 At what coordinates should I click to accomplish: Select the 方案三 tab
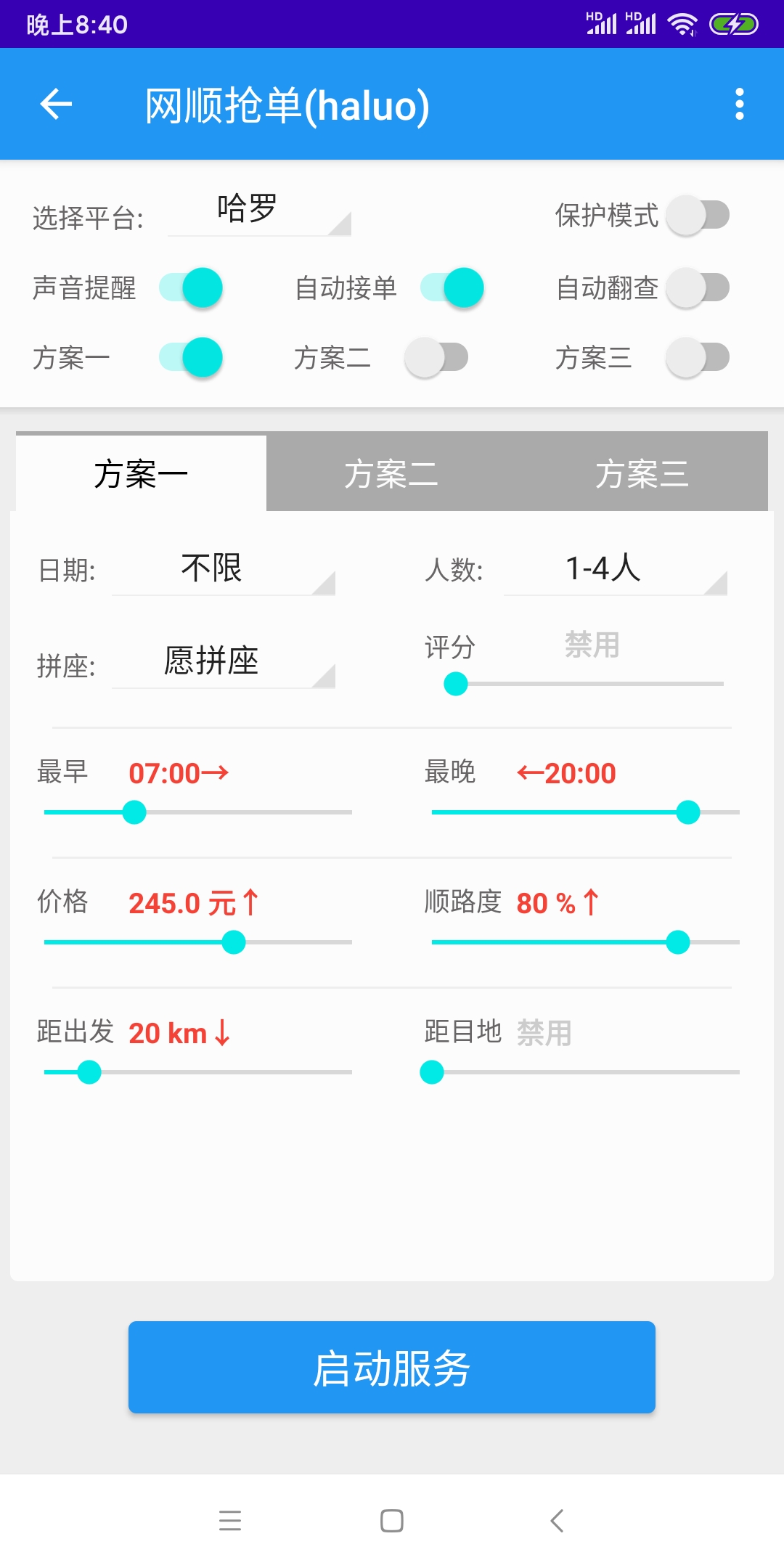642,473
